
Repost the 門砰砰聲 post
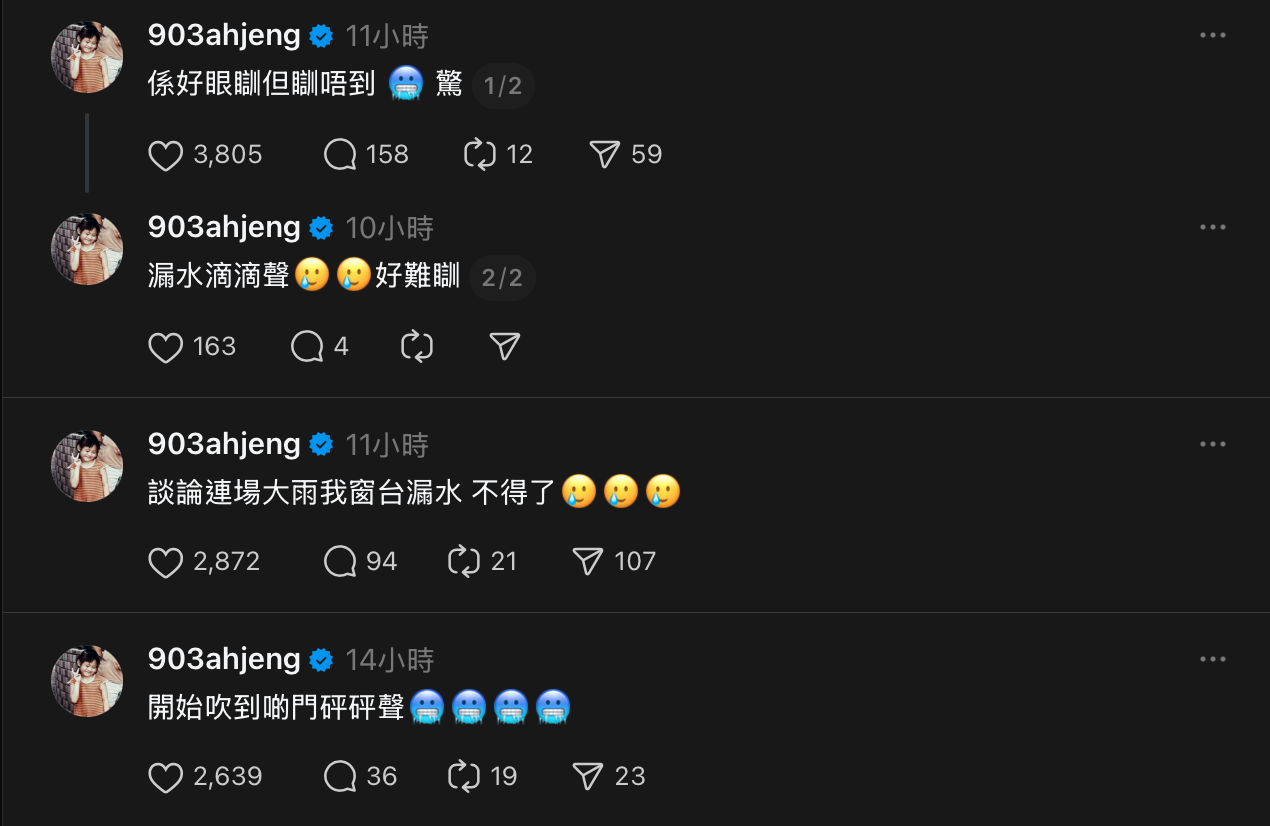(x=464, y=777)
